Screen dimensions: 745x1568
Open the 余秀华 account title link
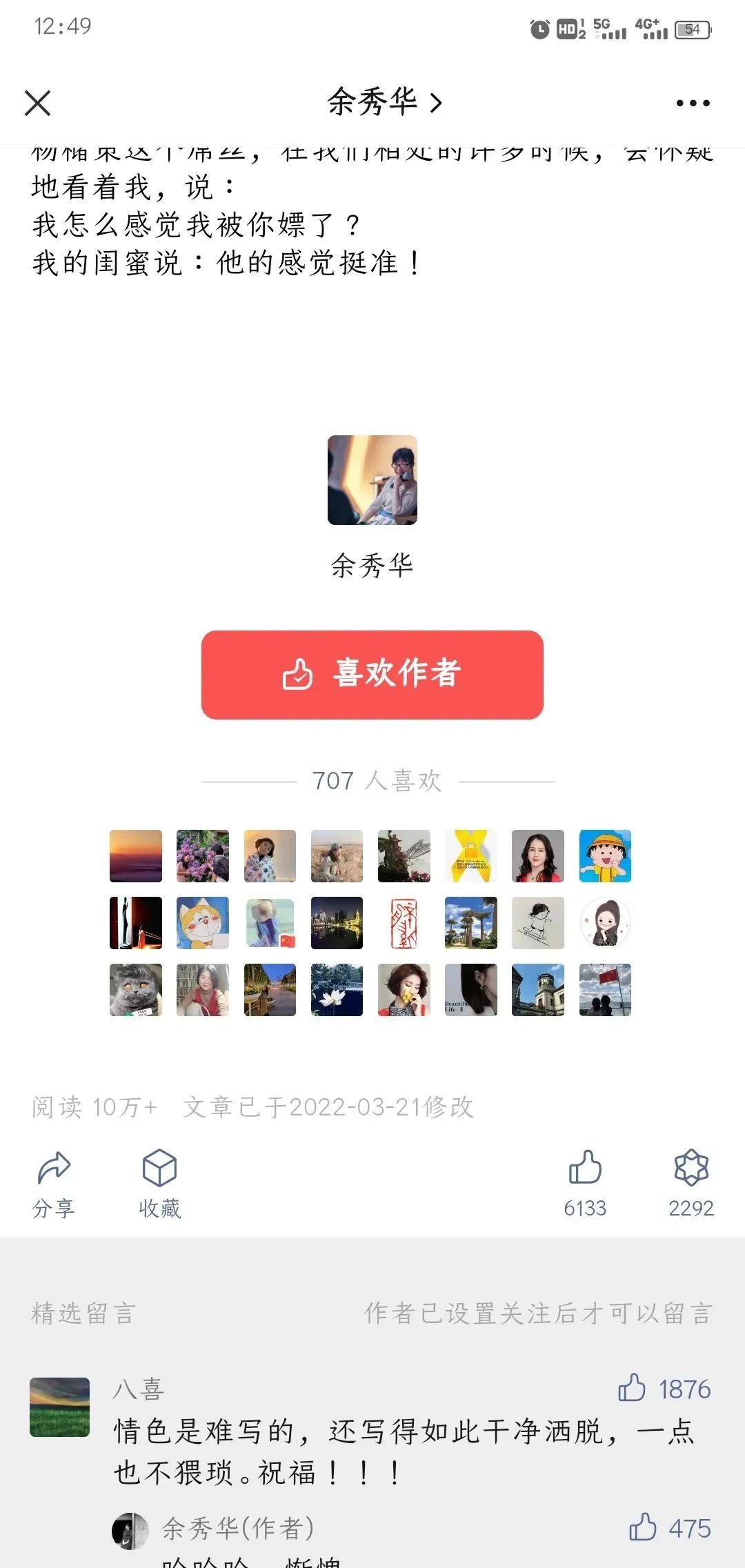[x=384, y=103]
